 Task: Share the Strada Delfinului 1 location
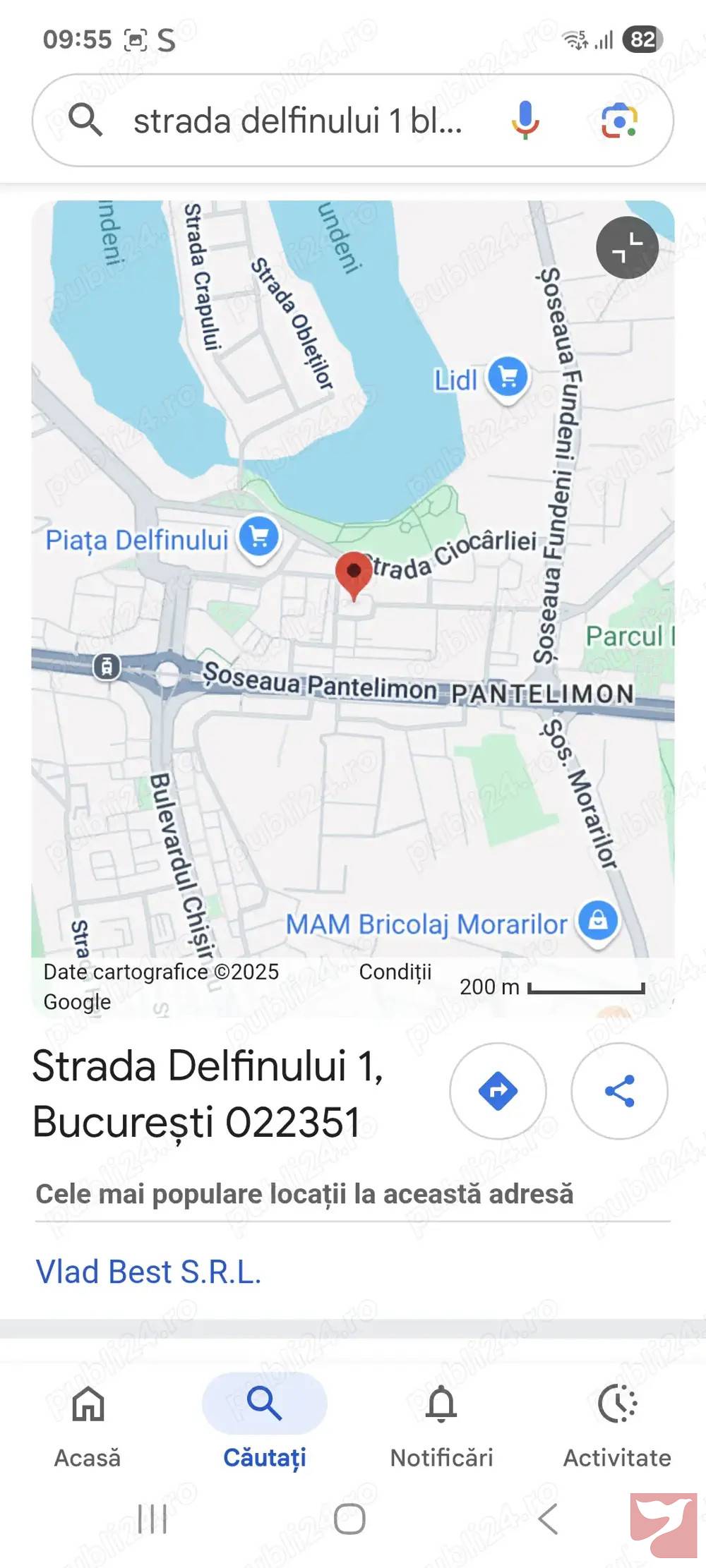pos(619,1091)
